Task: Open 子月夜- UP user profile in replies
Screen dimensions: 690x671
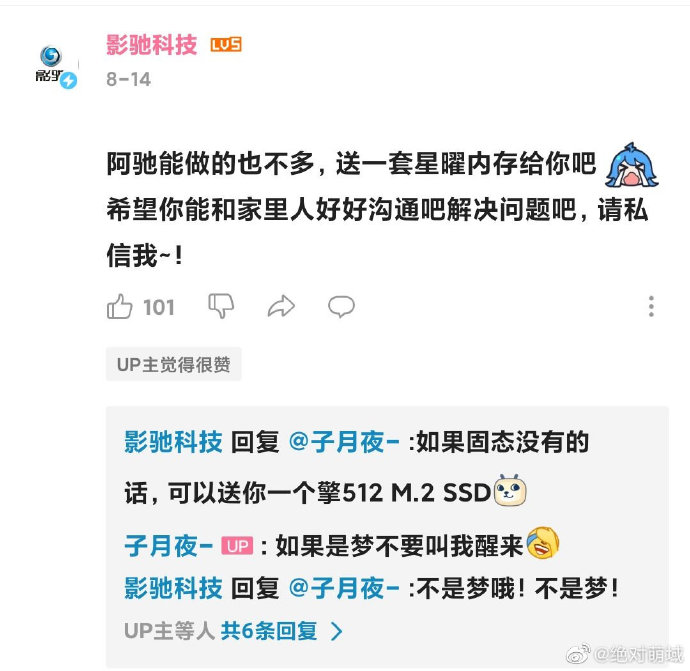Action: click(167, 545)
